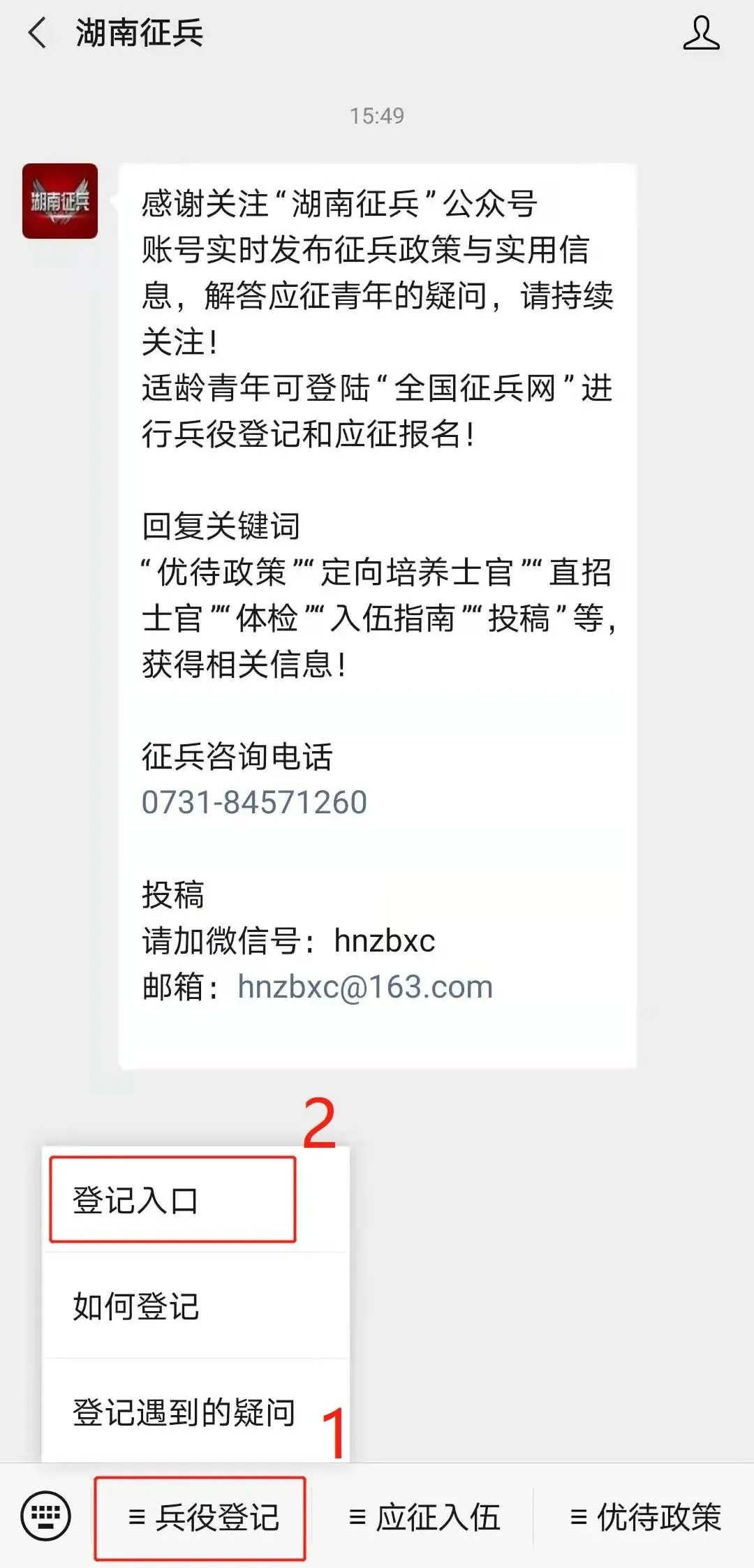Go back from 湖南征兵 chat
This screenshot has width=754, height=1568.
[x=38, y=34]
